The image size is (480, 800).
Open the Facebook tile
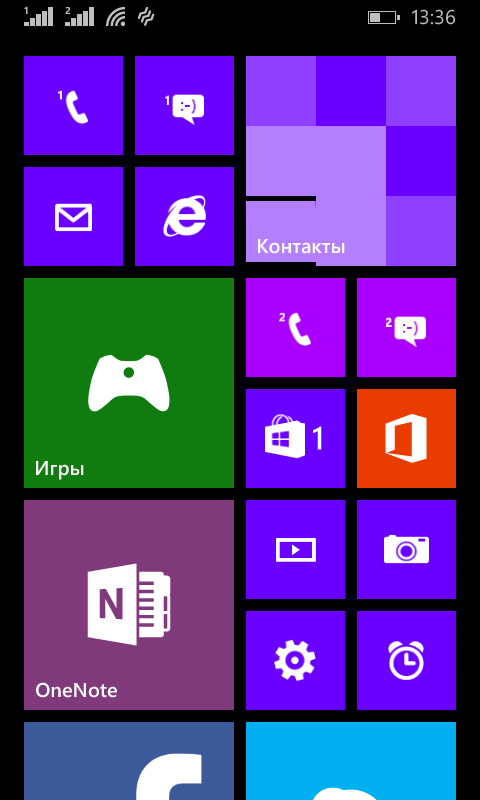[x=129, y=761]
